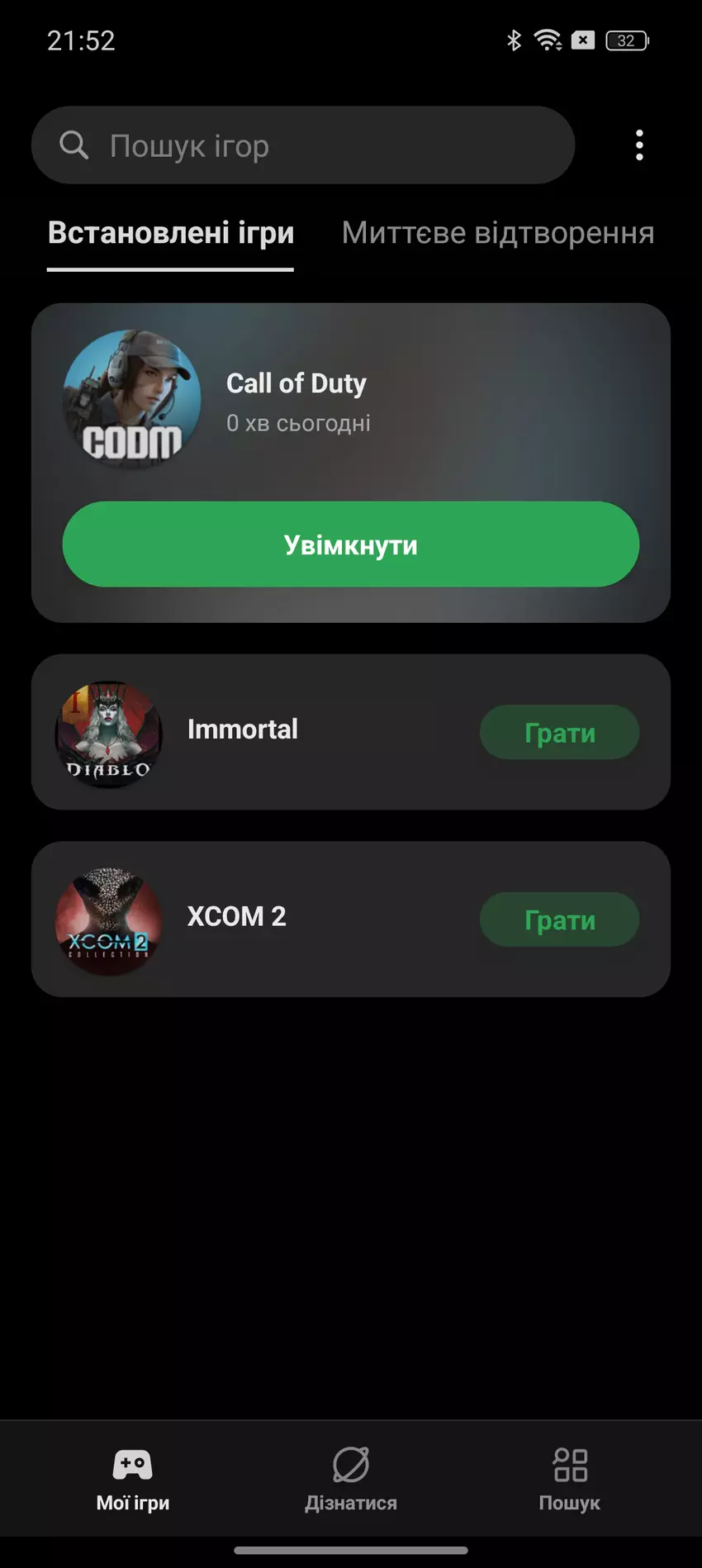Tap the Пошук ігор search field
Screen dimensions: 702x1568
[x=302, y=145]
